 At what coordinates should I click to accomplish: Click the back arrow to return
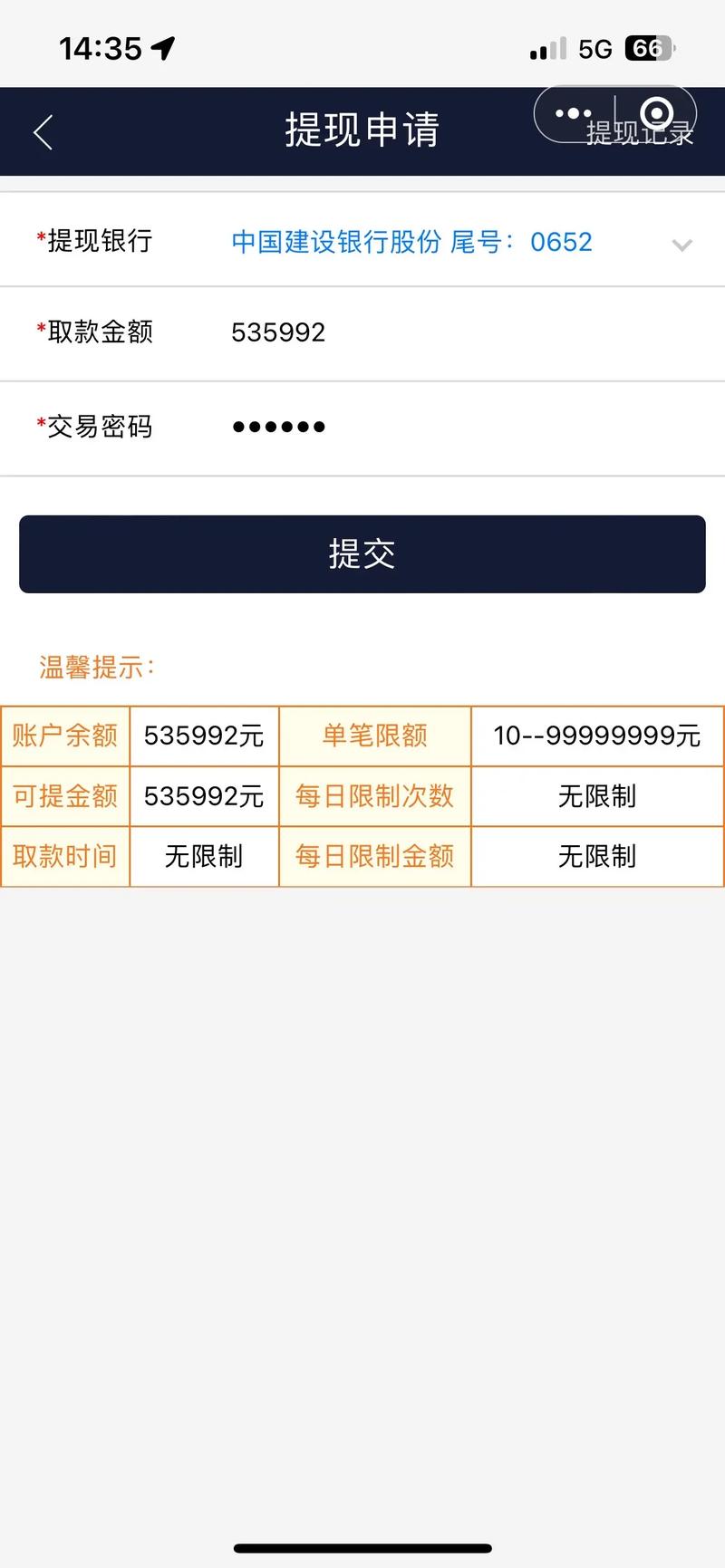(x=41, y=131)
